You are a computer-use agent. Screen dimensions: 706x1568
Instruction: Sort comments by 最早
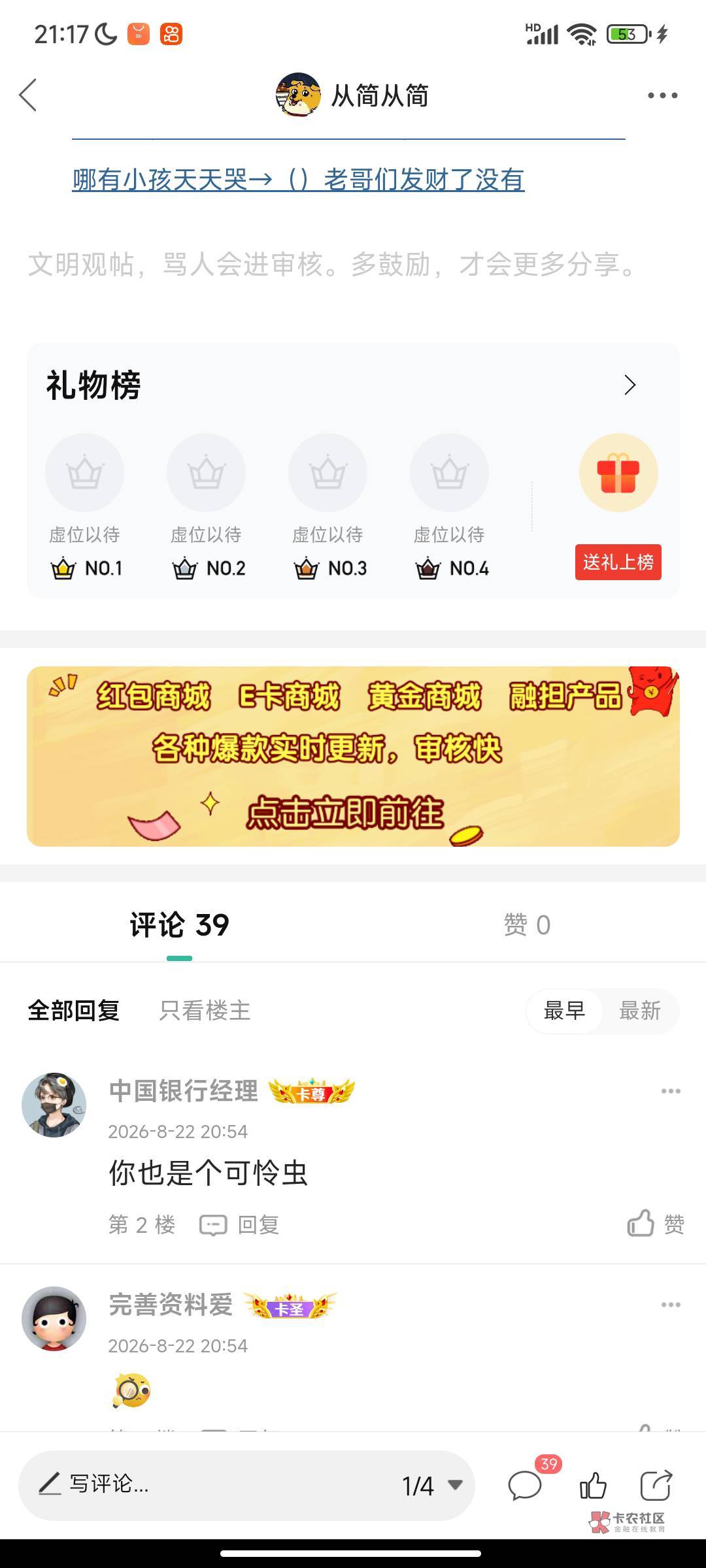pos(564,1011)
